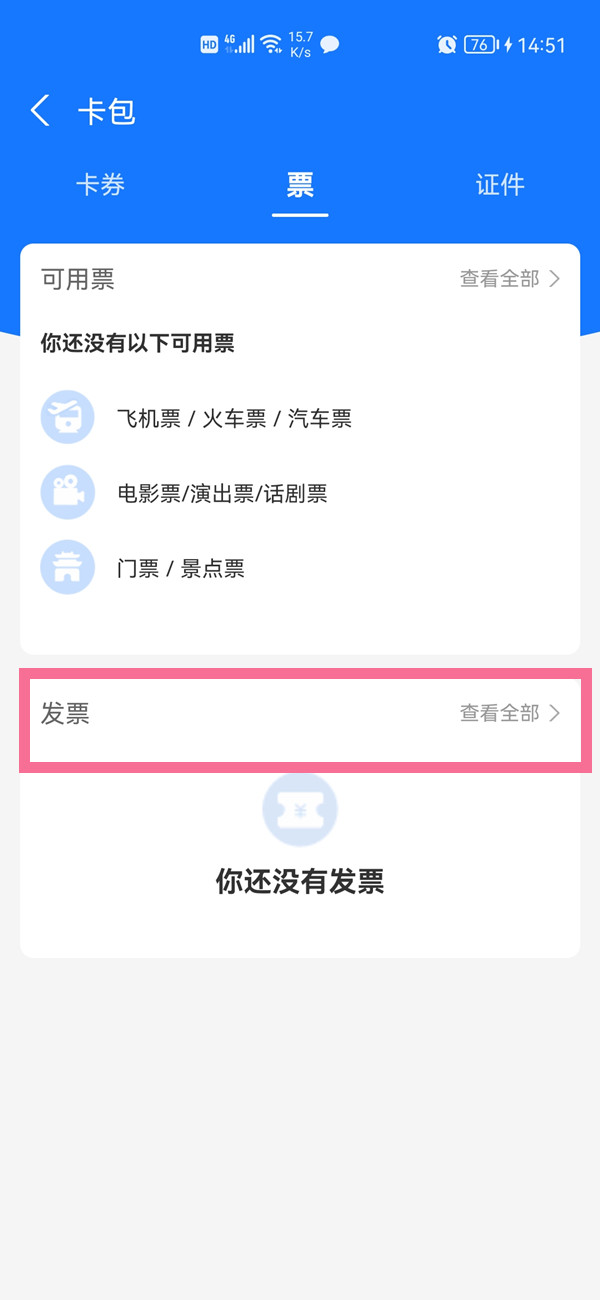Open 发票 查看全部
This screenshot has width=600, height=1300.
point(510,713)
